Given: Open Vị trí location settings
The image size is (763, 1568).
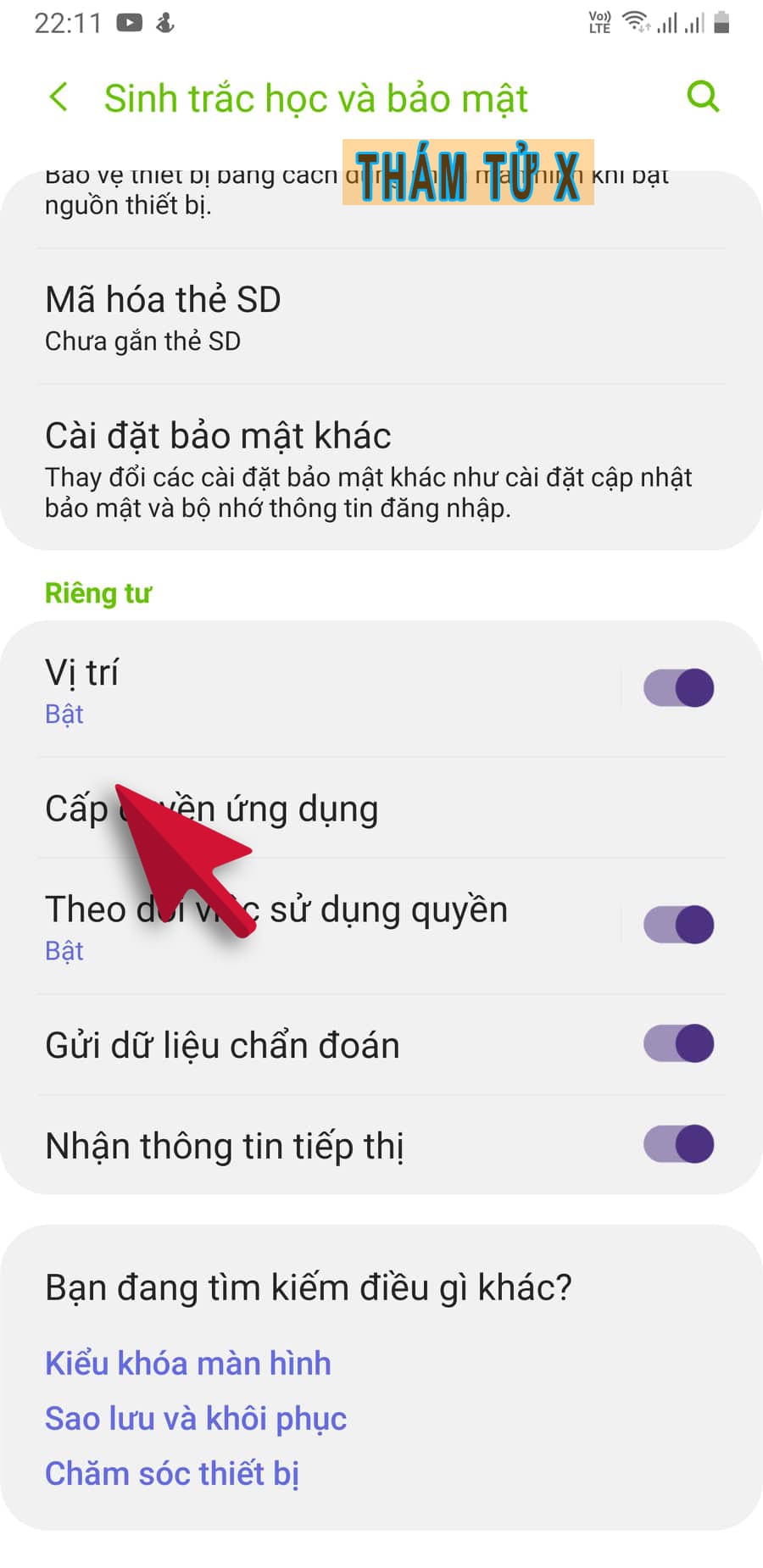Looking at the screenshot, I should tap(297, 690).
